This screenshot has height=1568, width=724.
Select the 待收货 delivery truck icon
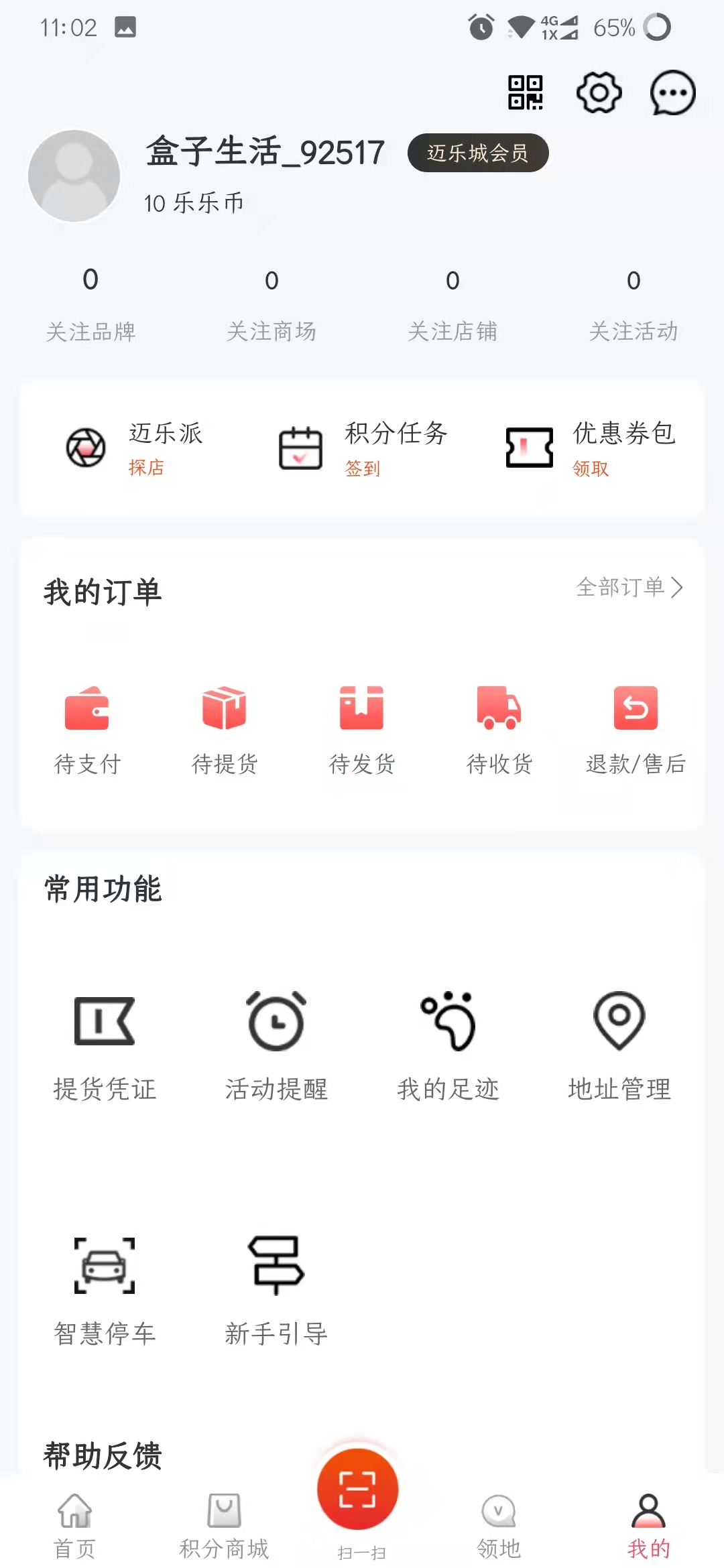tap(499, 710)
